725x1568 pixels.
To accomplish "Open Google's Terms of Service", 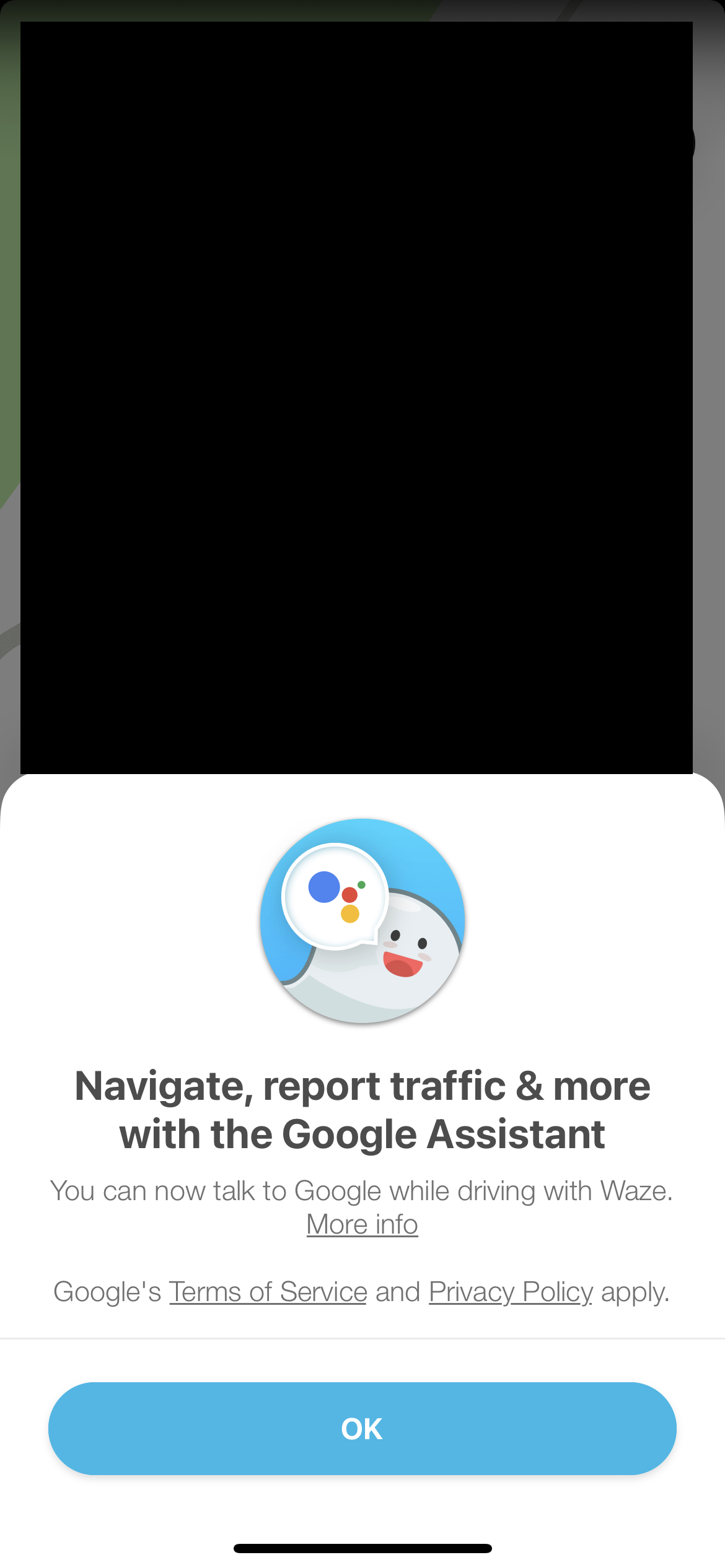I will [268, 1292].
